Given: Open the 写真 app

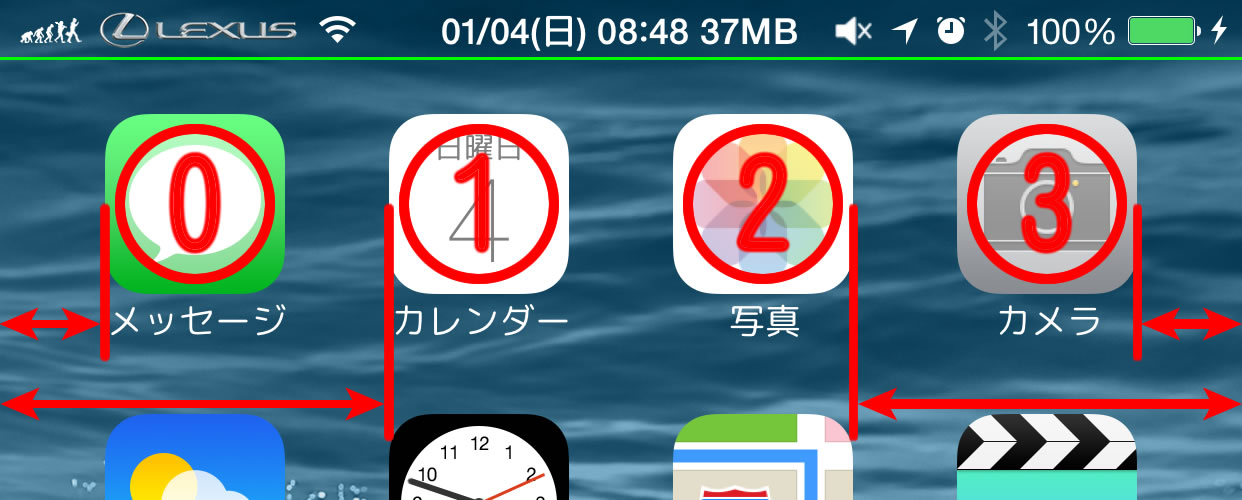Looking at the screenshot, I should point(763,204).
